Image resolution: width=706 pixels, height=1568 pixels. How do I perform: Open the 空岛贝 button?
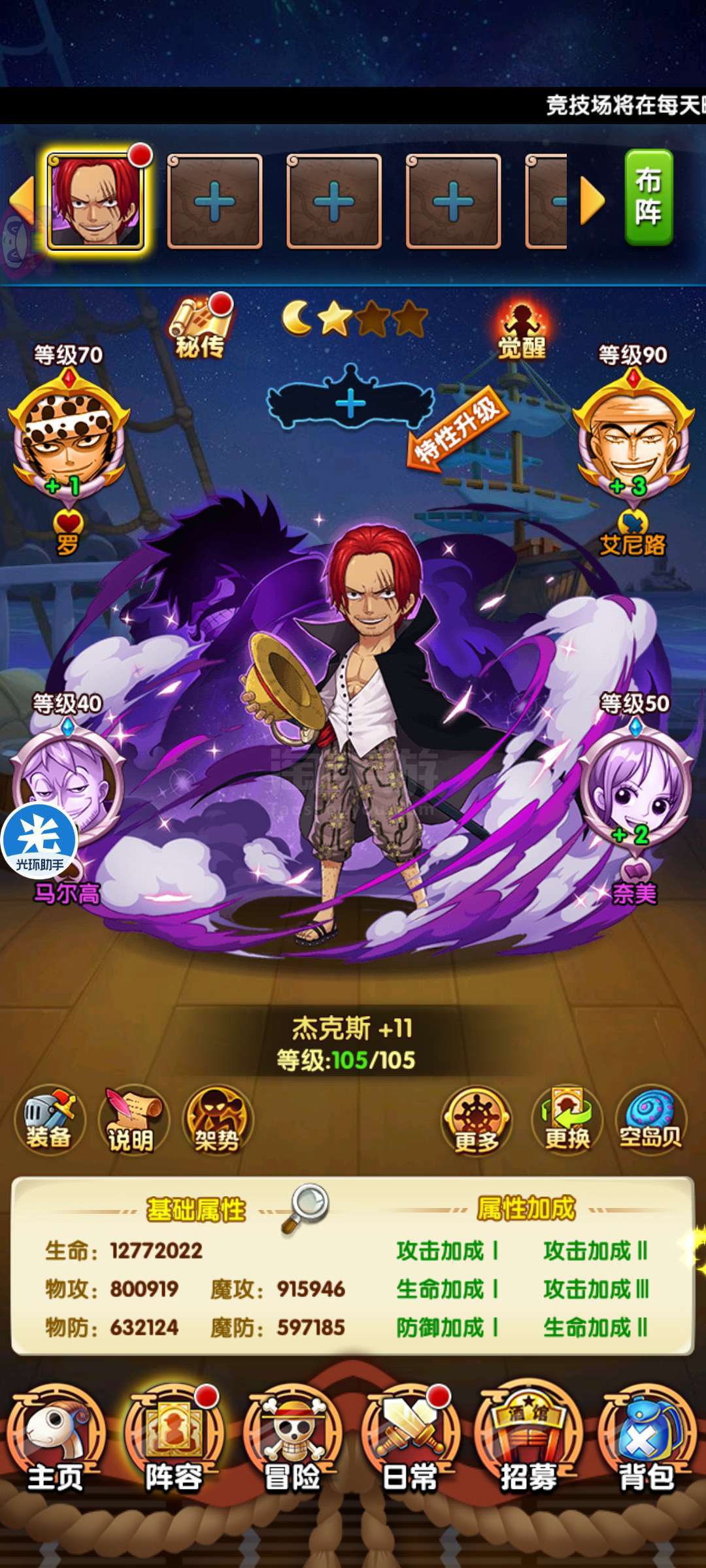[651, 1121]
